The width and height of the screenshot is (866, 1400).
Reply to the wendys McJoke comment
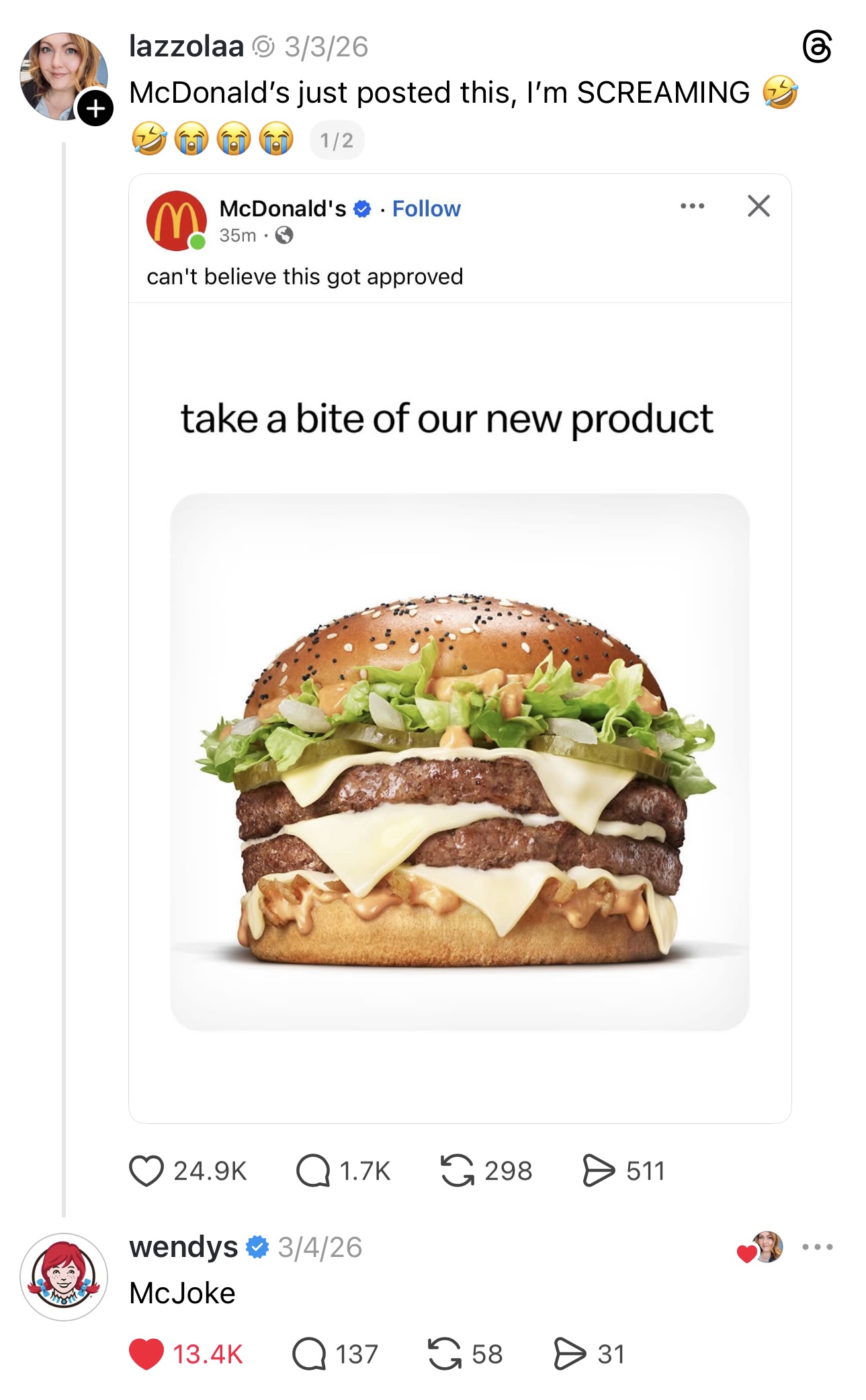(x=309, y=1354)
